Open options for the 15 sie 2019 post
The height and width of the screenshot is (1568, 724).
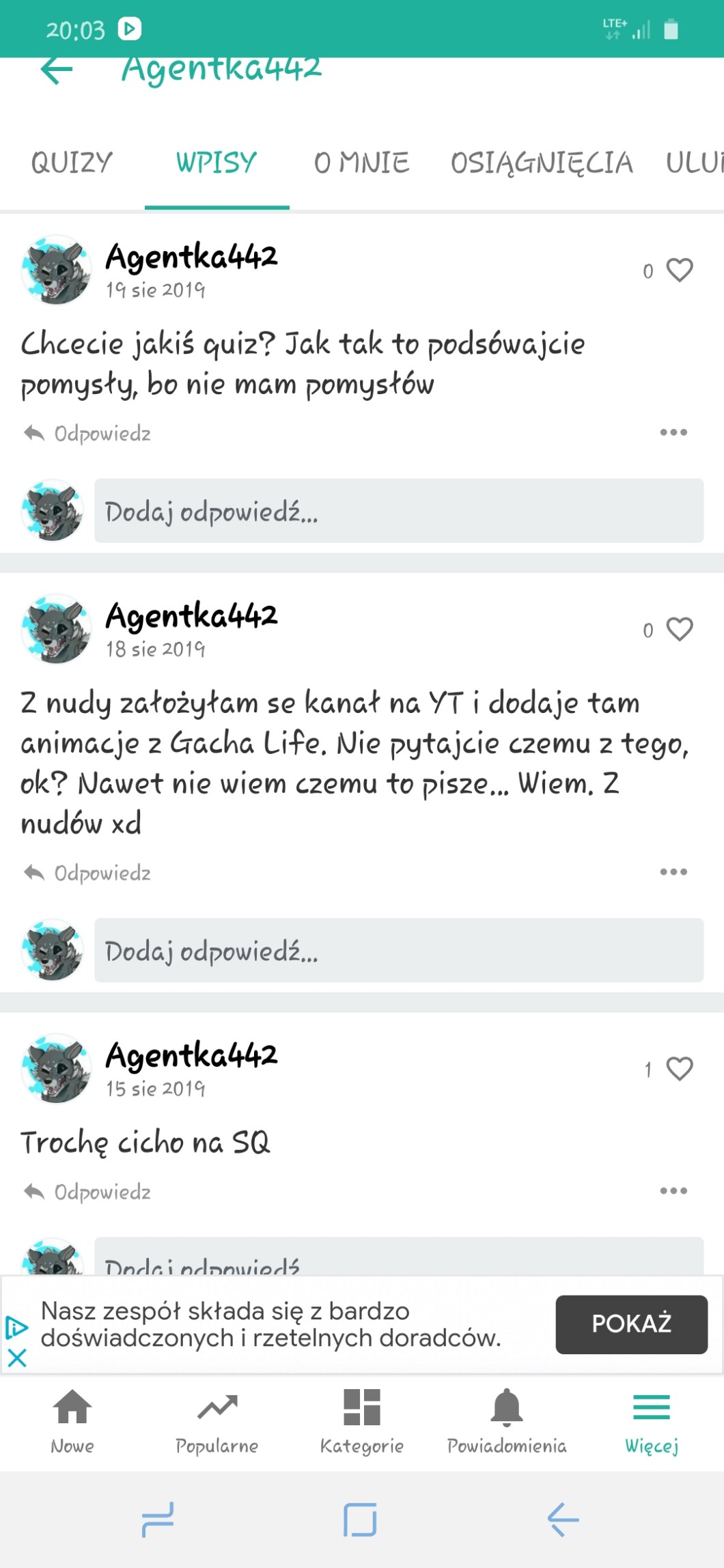tap(673, 1190)
